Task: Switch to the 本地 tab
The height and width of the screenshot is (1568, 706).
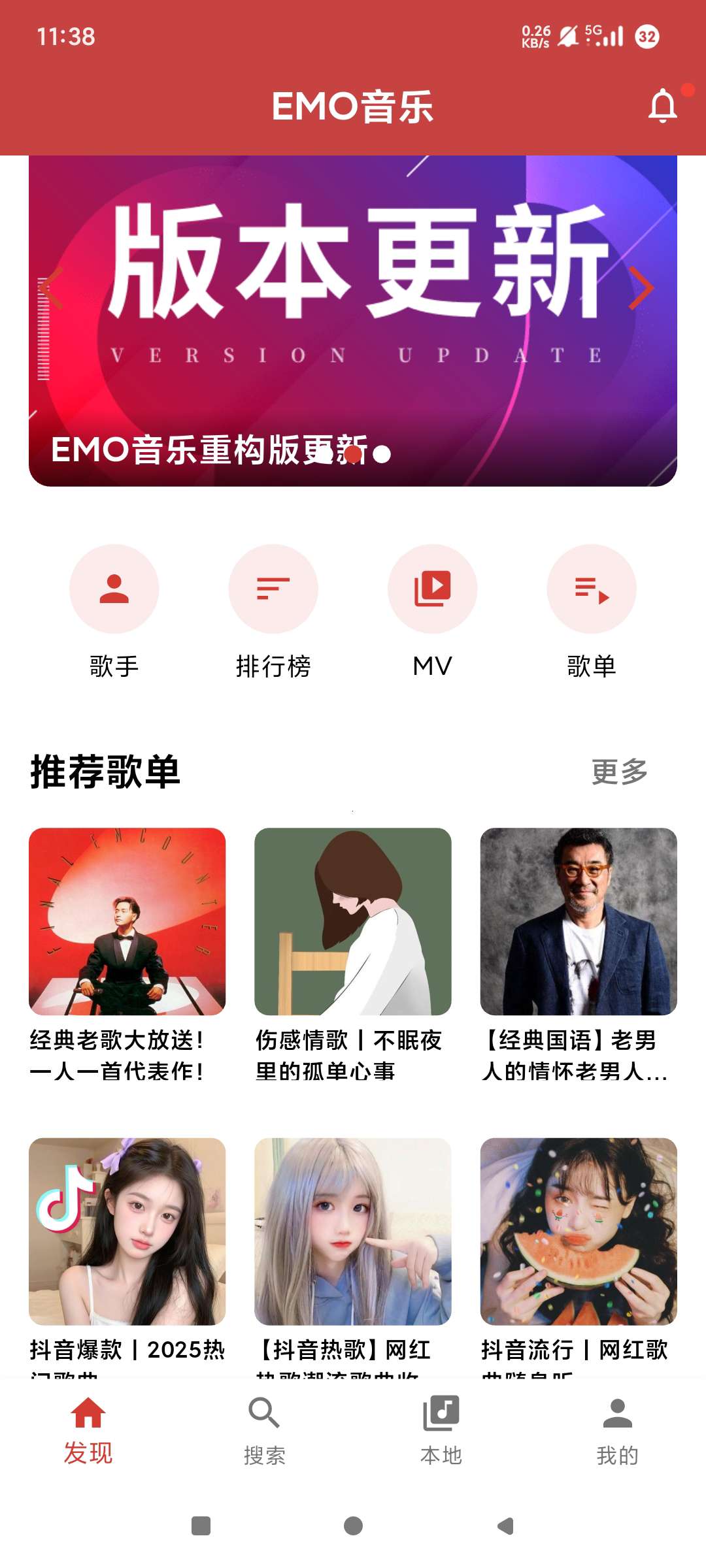Action: pyautogui.click(x=441, y=1431)
